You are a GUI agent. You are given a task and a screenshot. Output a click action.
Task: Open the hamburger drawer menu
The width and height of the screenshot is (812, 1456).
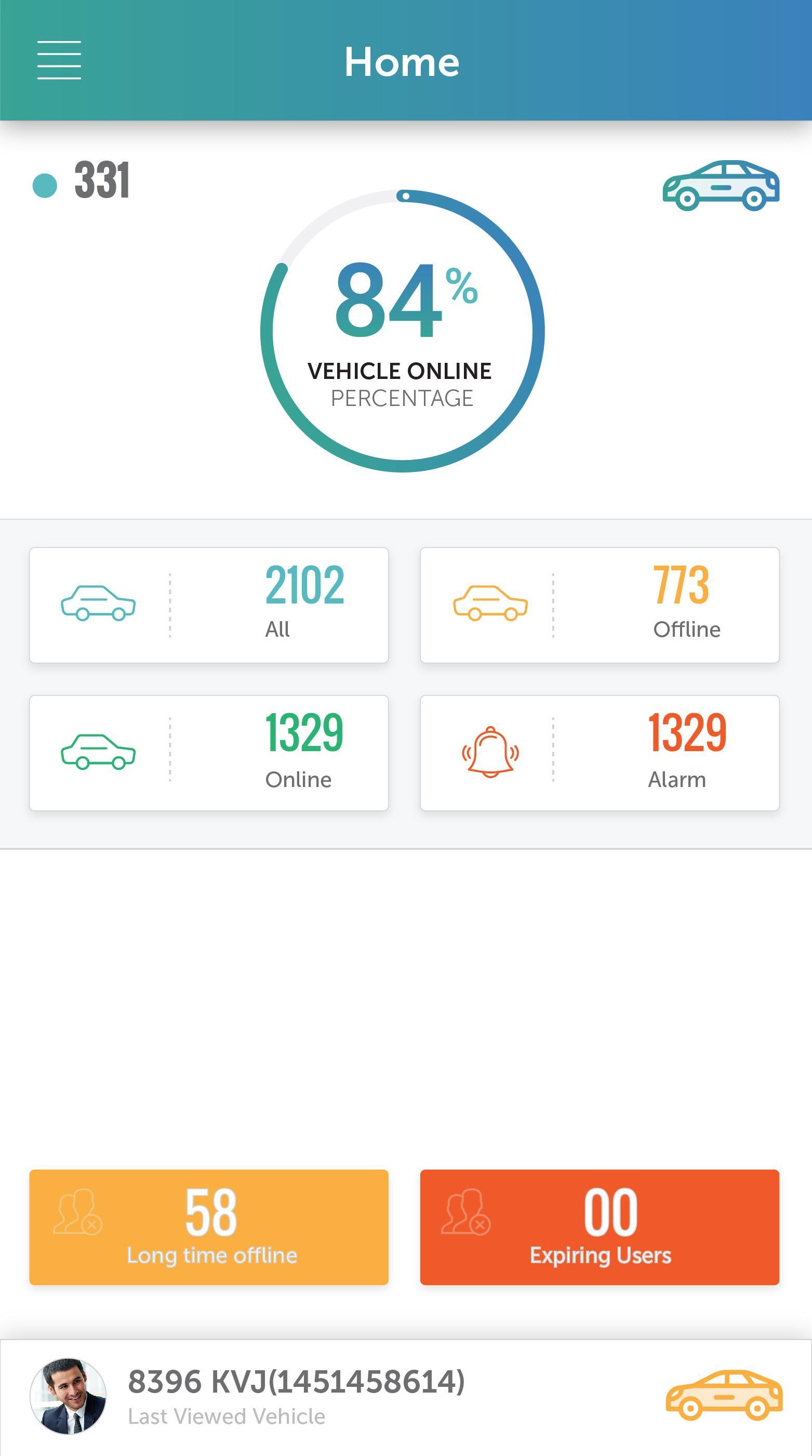point(59,60)
